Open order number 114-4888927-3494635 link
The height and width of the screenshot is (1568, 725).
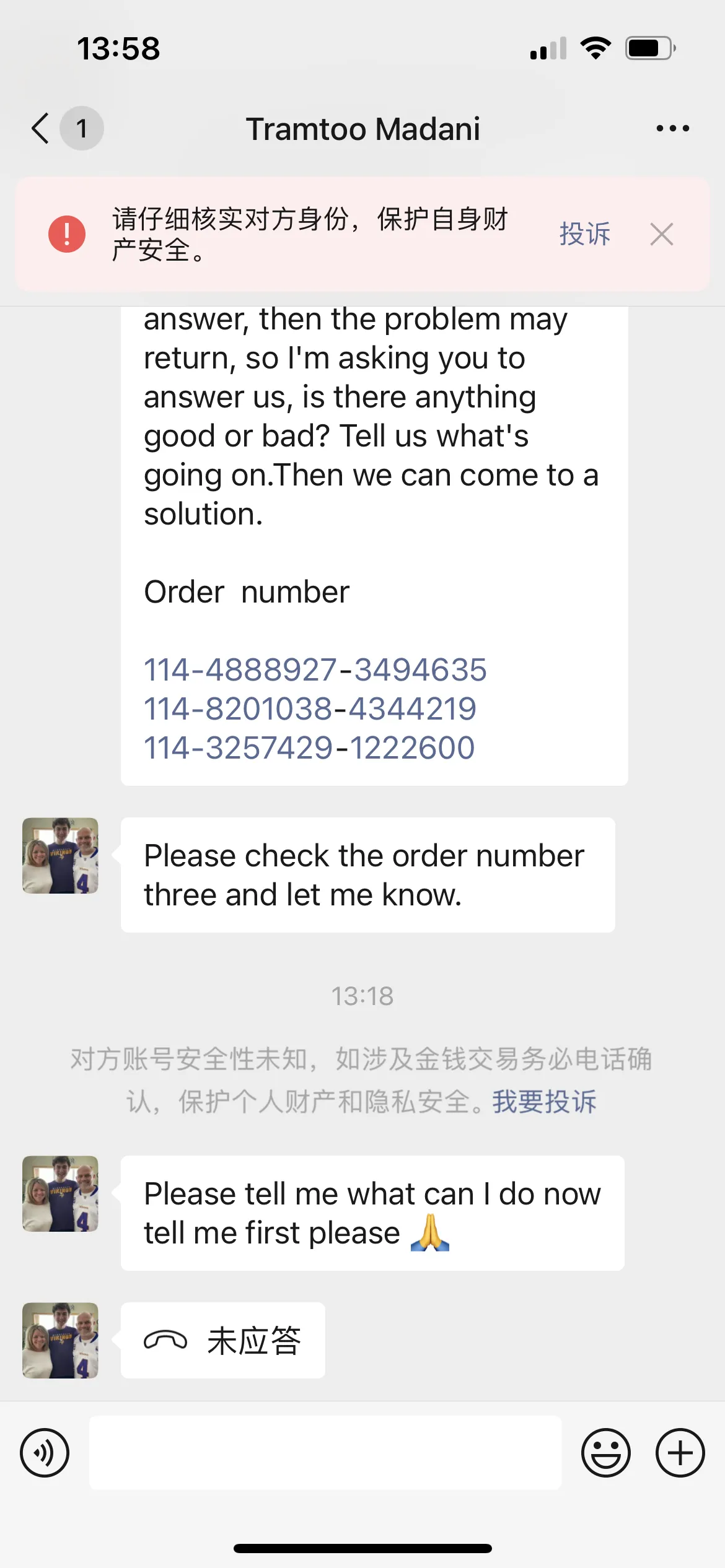(x=315, y=670)
